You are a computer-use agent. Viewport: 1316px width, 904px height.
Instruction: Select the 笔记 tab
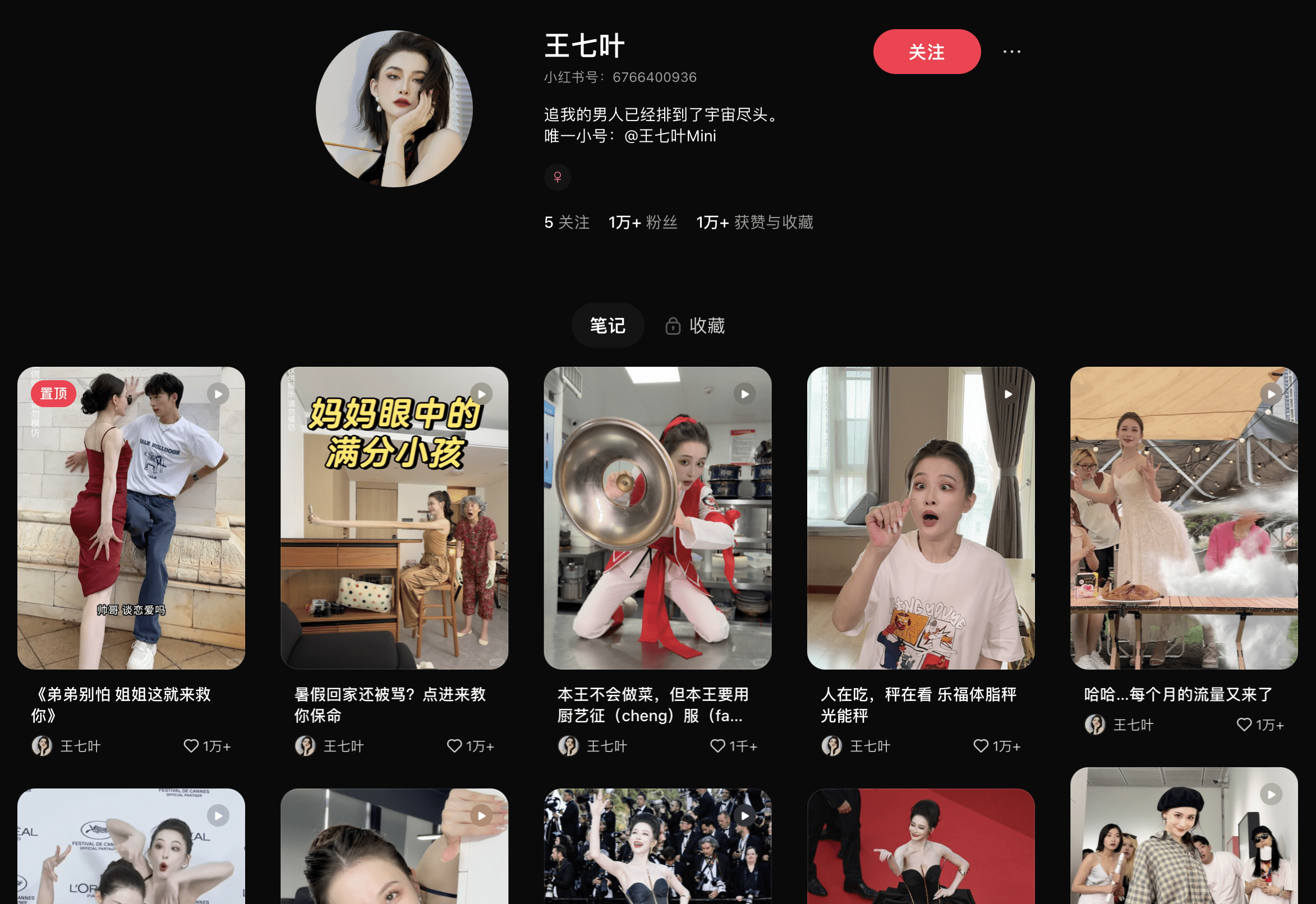608,326
